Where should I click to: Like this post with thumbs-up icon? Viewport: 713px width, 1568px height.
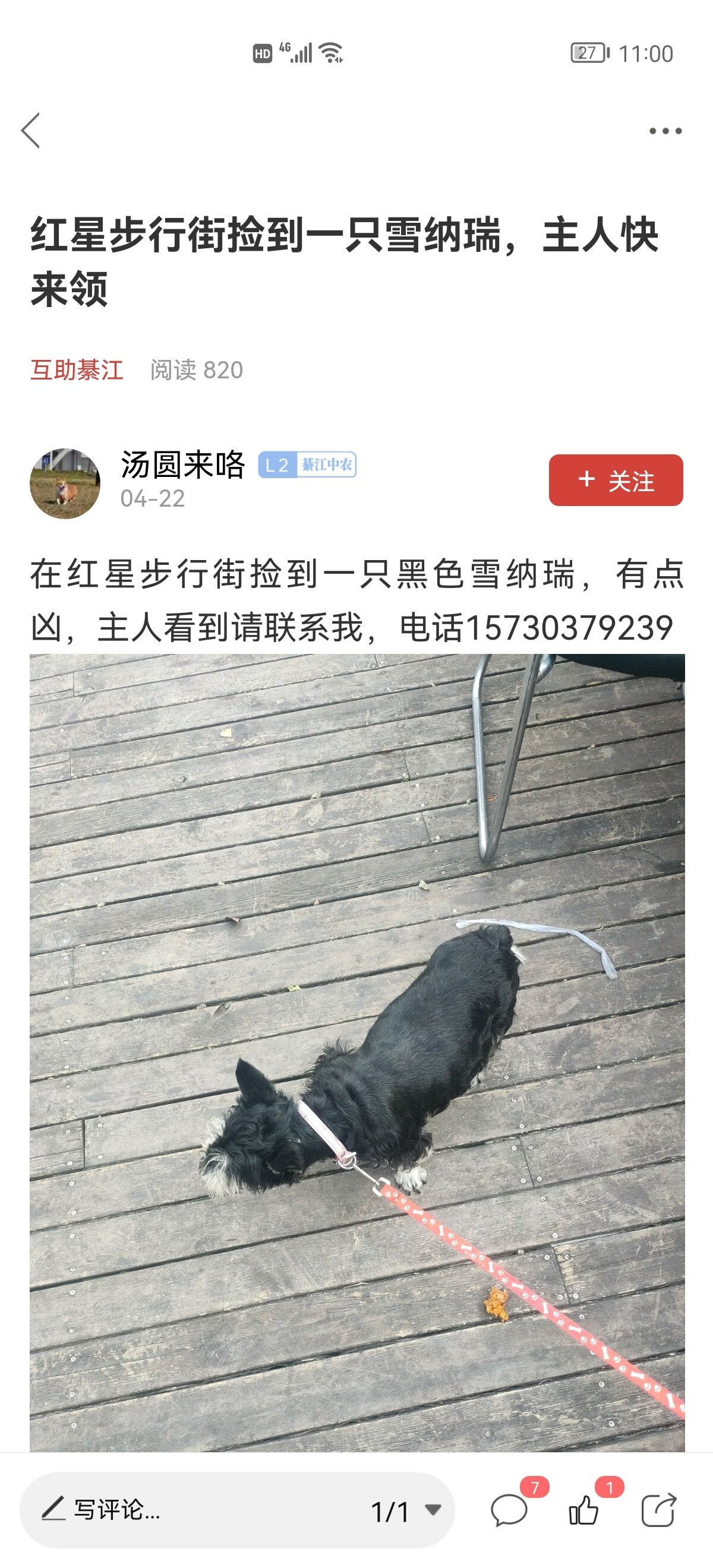584,1510
